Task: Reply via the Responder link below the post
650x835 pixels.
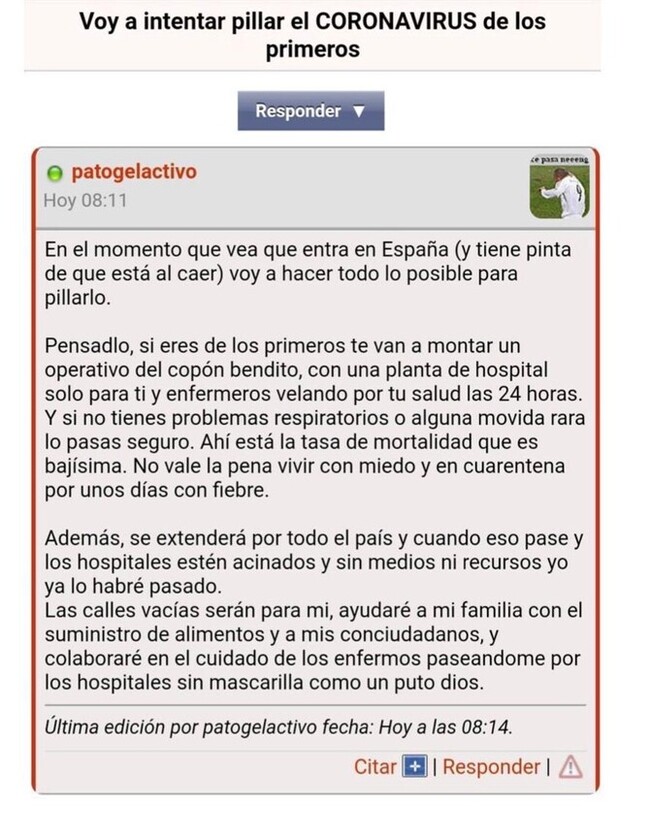Action: coord(490,767)
